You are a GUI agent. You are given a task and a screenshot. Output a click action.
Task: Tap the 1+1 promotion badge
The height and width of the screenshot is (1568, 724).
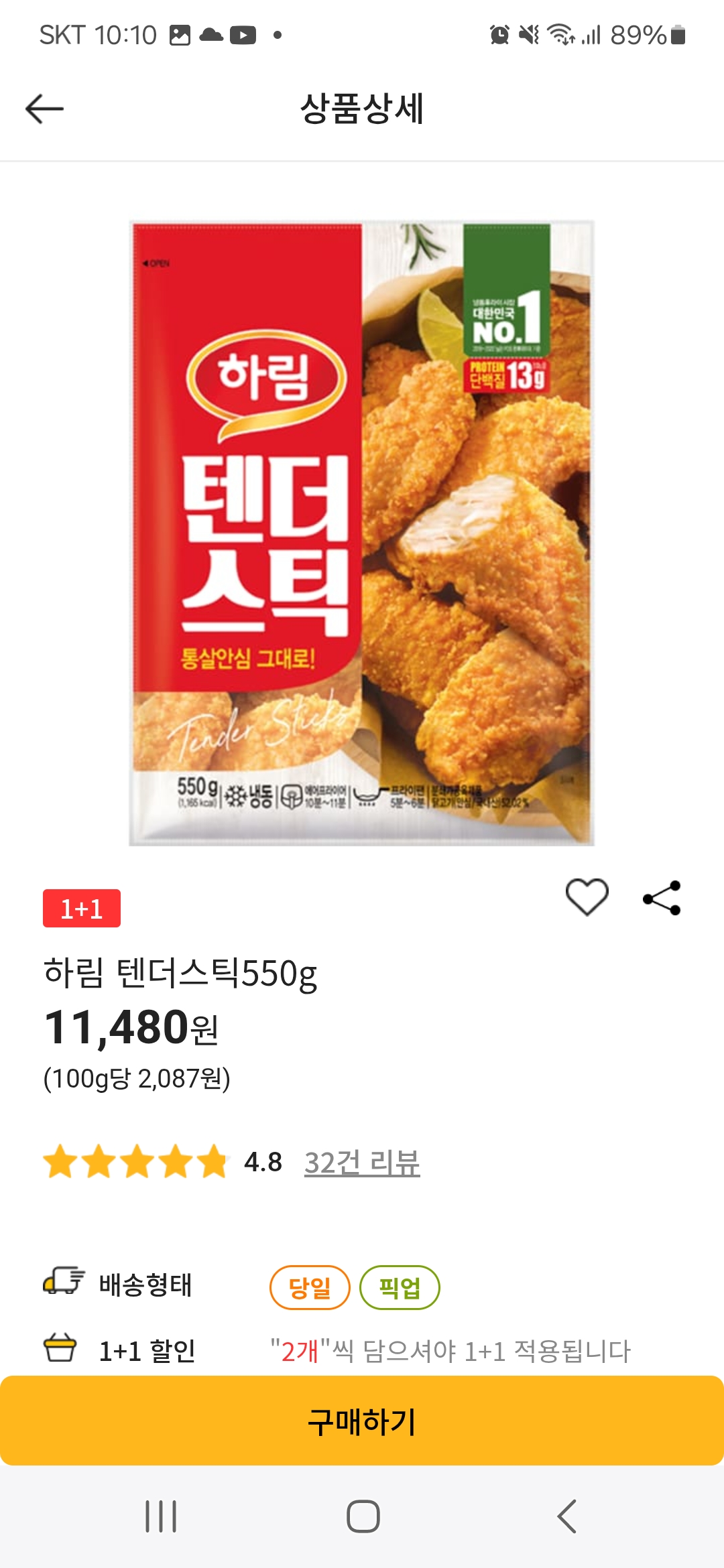pyautogui.click(x=83, y=909)
